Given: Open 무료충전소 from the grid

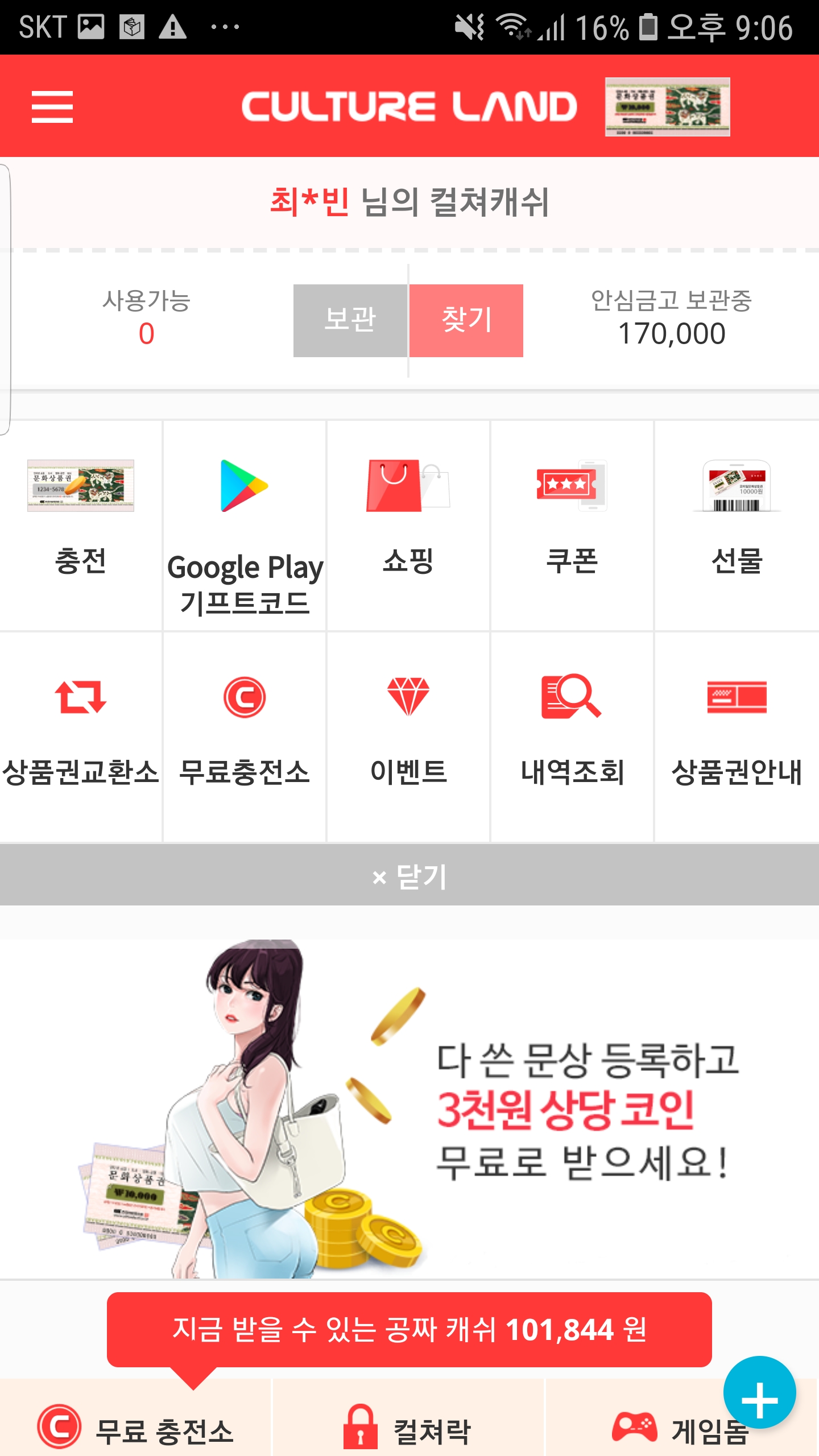Looking at the screenshot, I should (x=245, y=734).
